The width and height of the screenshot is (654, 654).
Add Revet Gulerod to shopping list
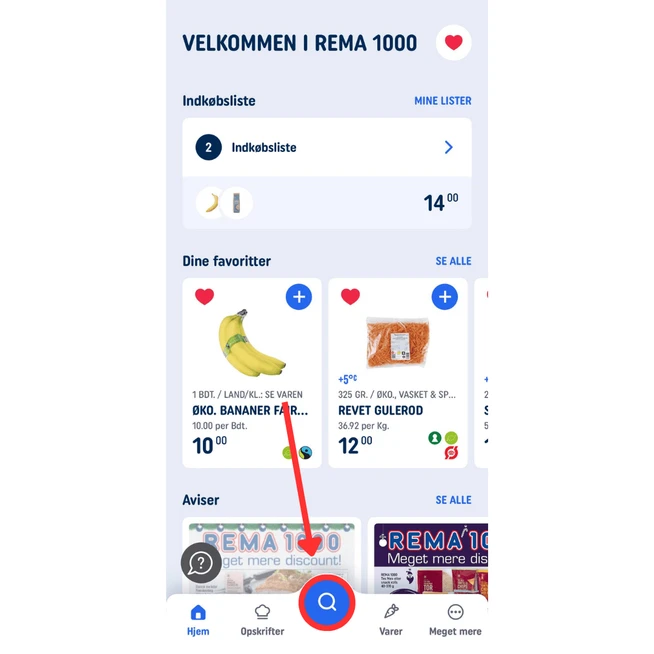[444, 297]
